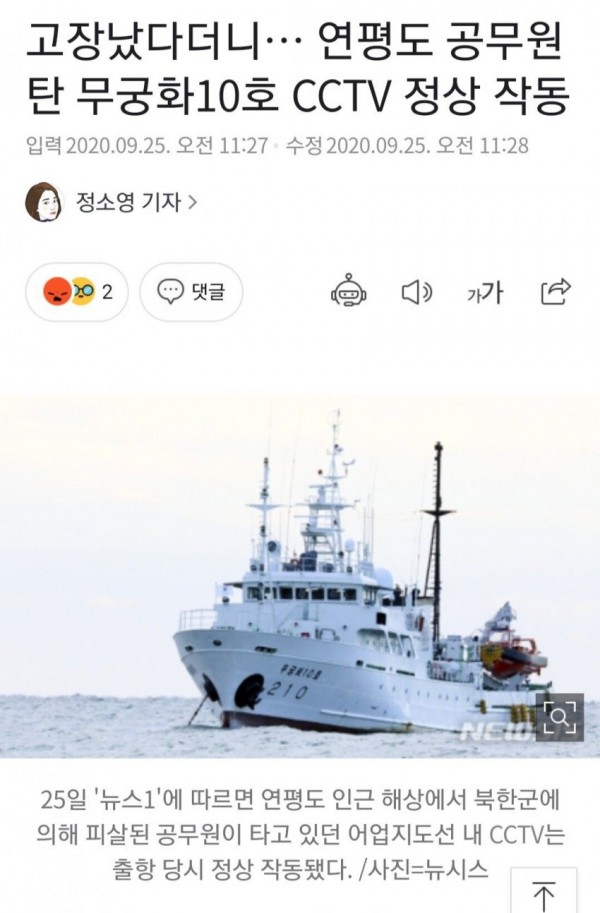Listen to the article via speaker icon
Viewport: 600px width, 913px height.
(x=416, y=292)
